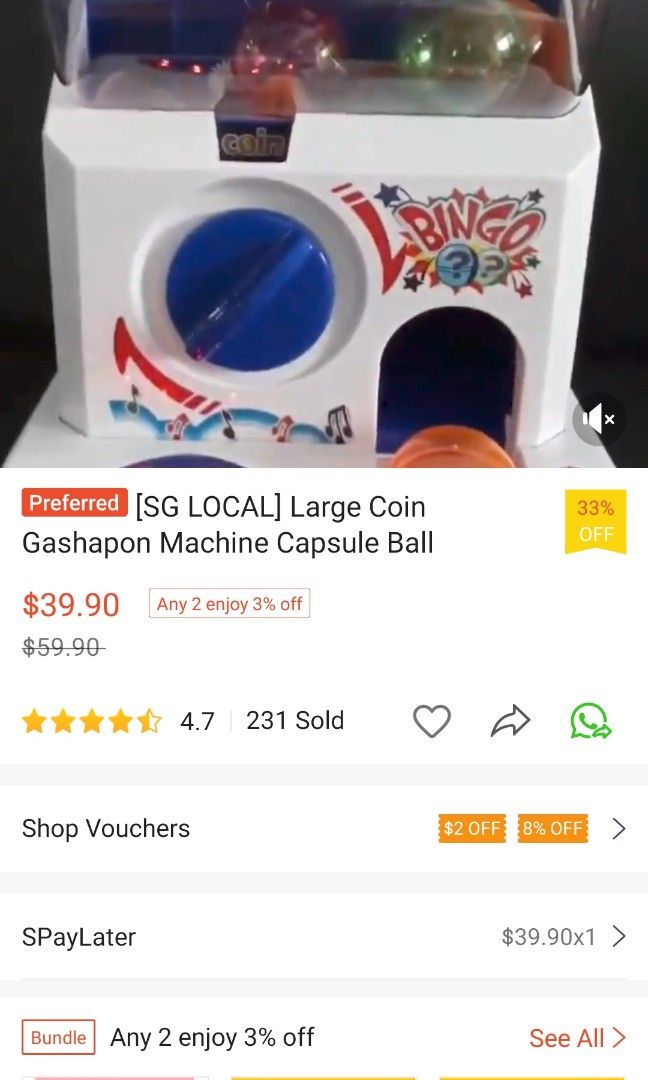Unmute the product video
The image size is (648, 1080).
[x=599, y=420]
